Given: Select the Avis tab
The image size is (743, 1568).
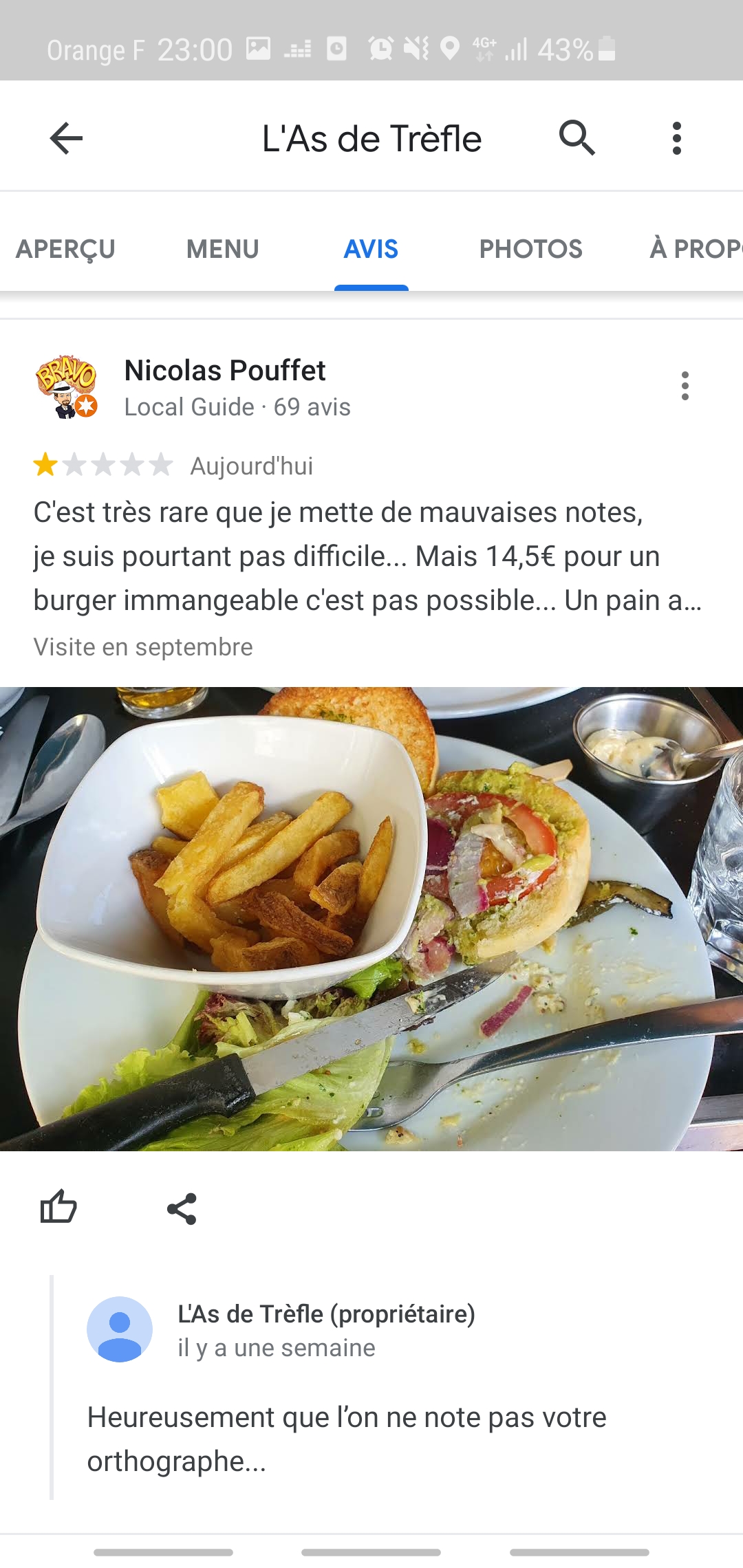Looking at the screenshot, I should (371, 249).
